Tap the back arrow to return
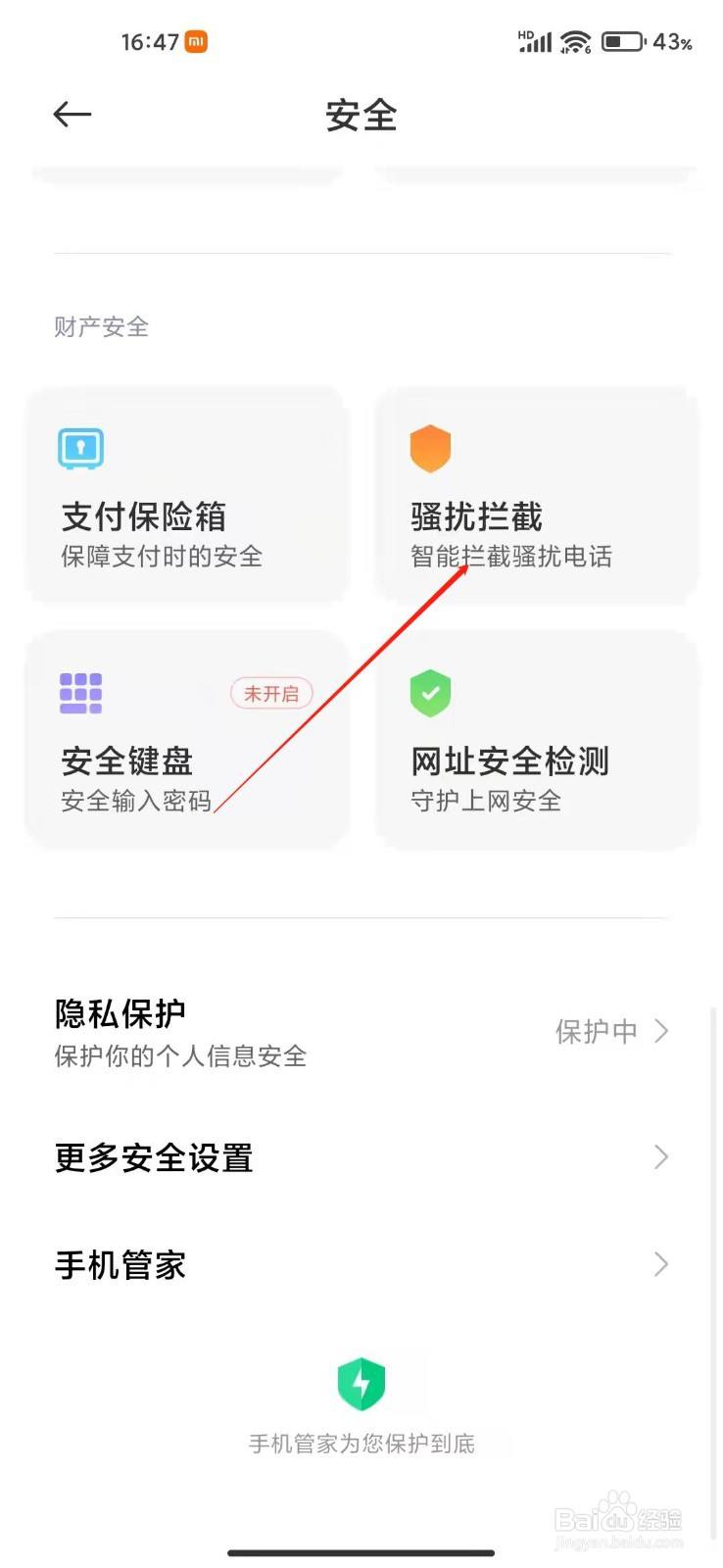The image size is (723, 1568). pyautogui.click(x=72, y=115)
